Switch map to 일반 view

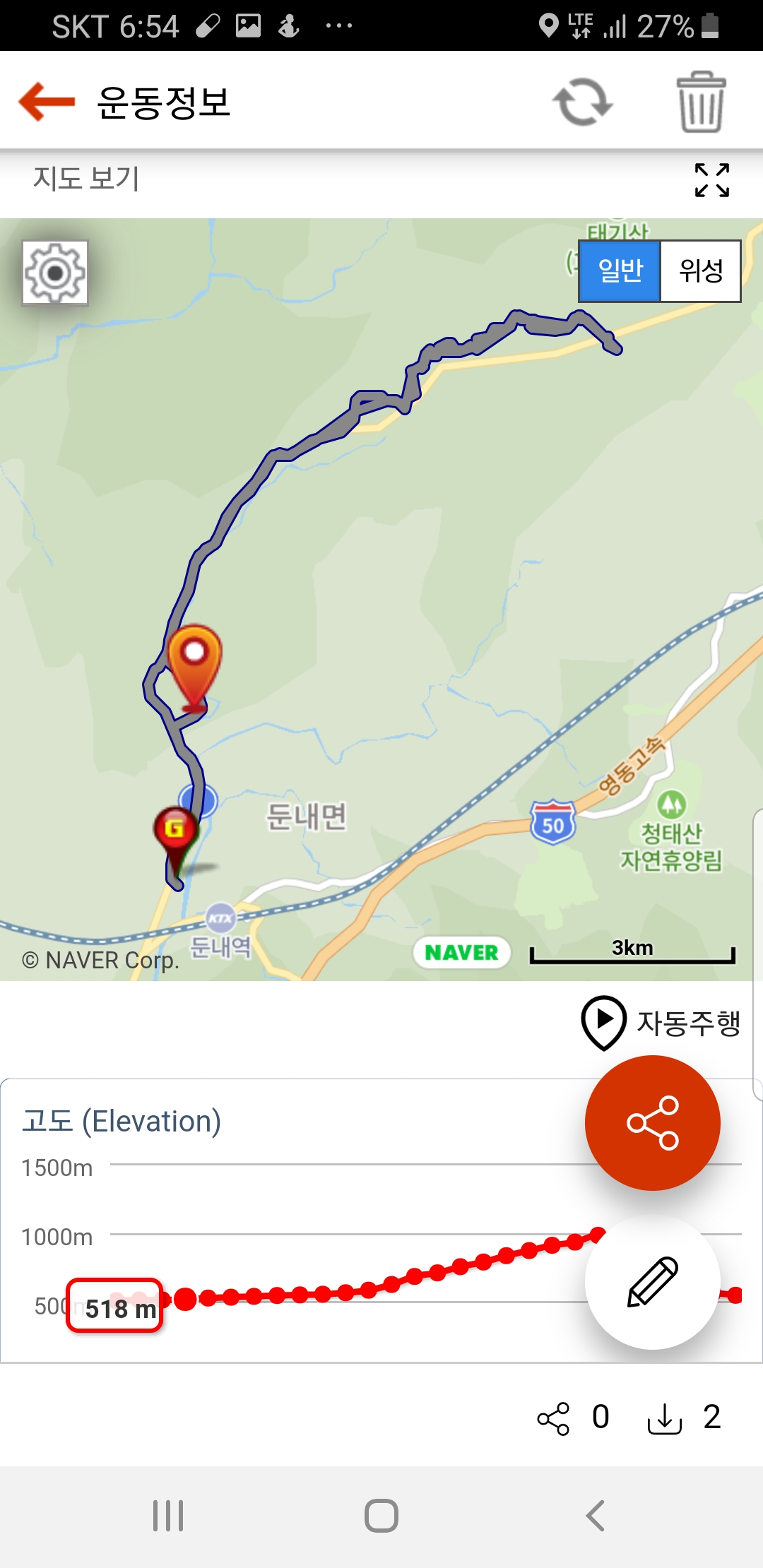[x=620, y=271]
